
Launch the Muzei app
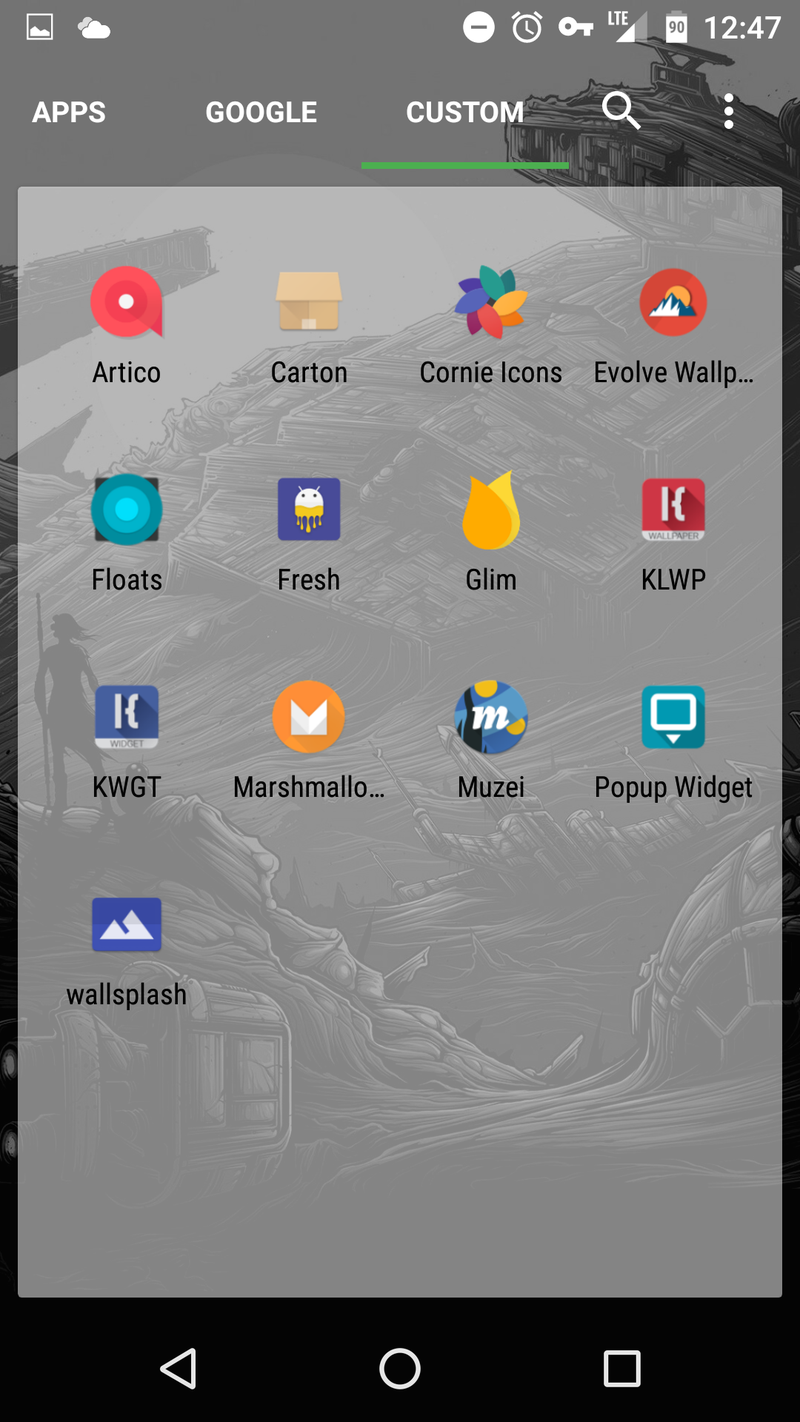click(x=491, y=717)
